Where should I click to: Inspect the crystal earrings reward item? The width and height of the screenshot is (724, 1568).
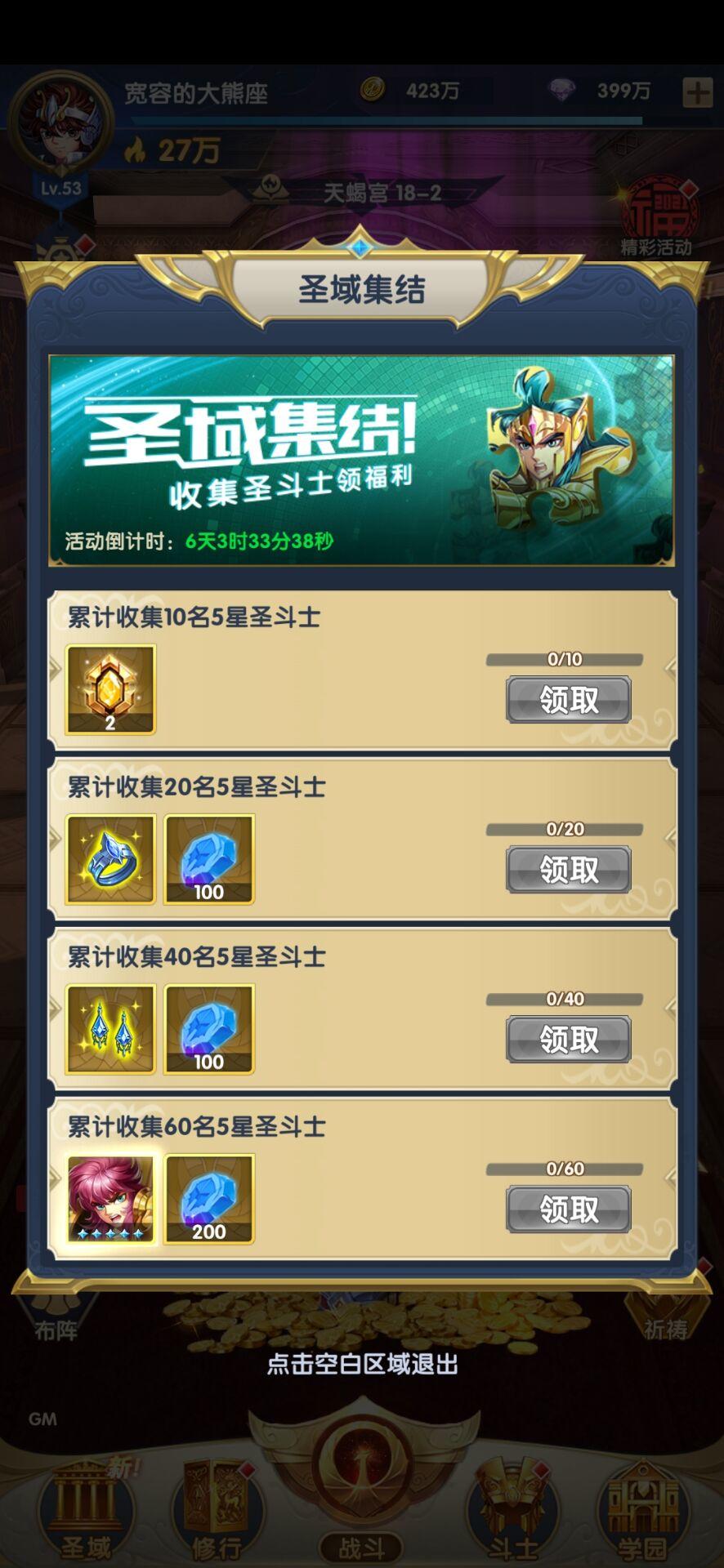pyautogui.click(x=110, y=1029)
